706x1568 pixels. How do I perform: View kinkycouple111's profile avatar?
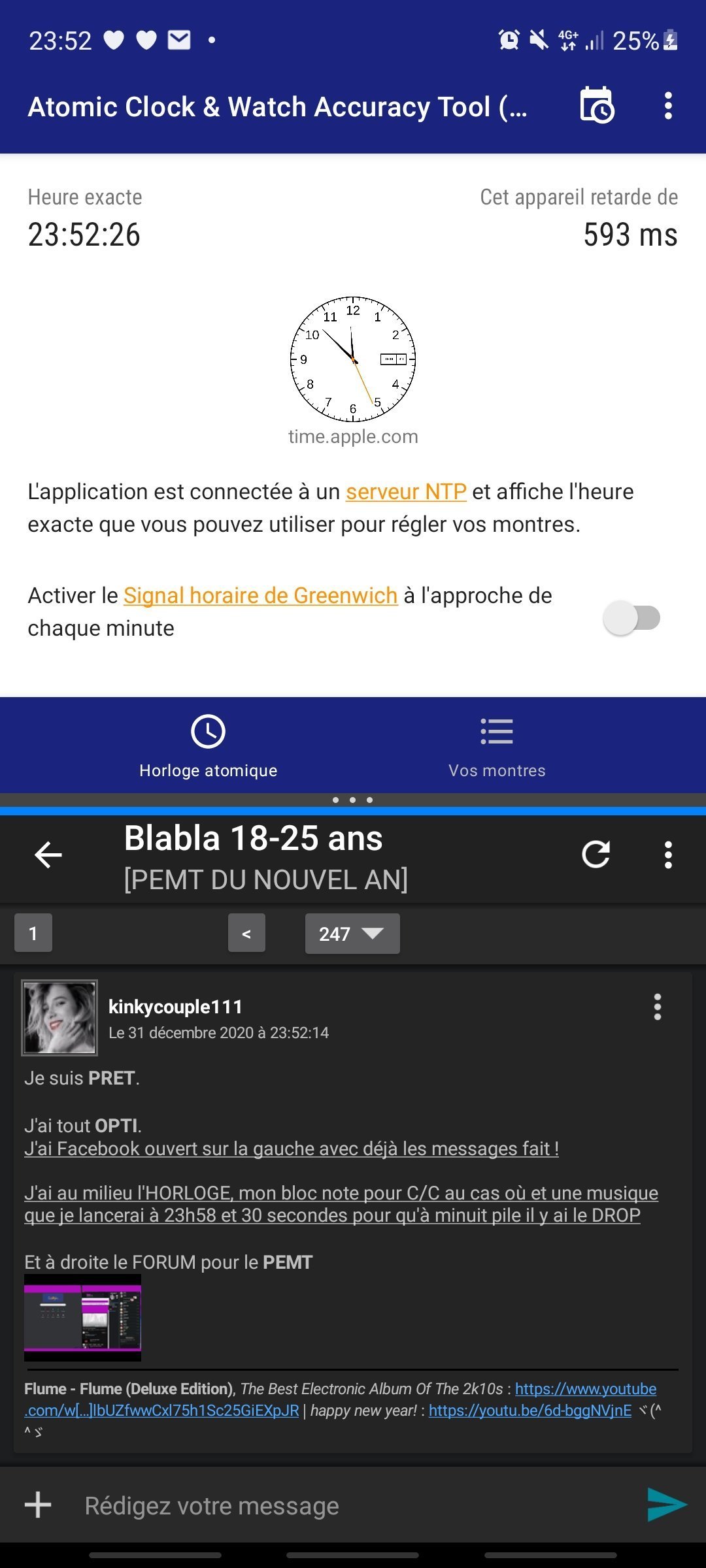pyautogui.click(x=59, y=1018)
